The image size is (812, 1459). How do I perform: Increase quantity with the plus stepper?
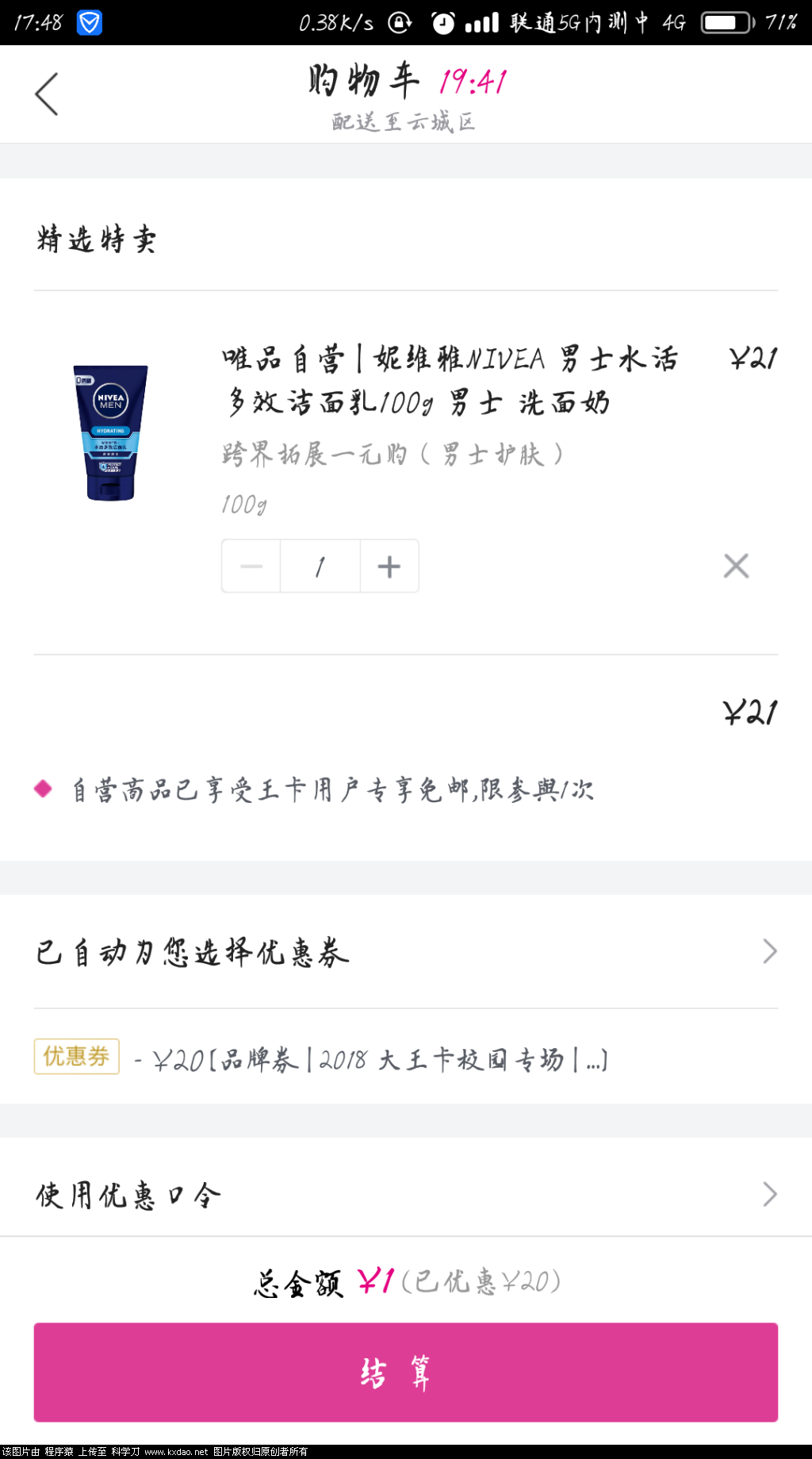pos(388,566)
